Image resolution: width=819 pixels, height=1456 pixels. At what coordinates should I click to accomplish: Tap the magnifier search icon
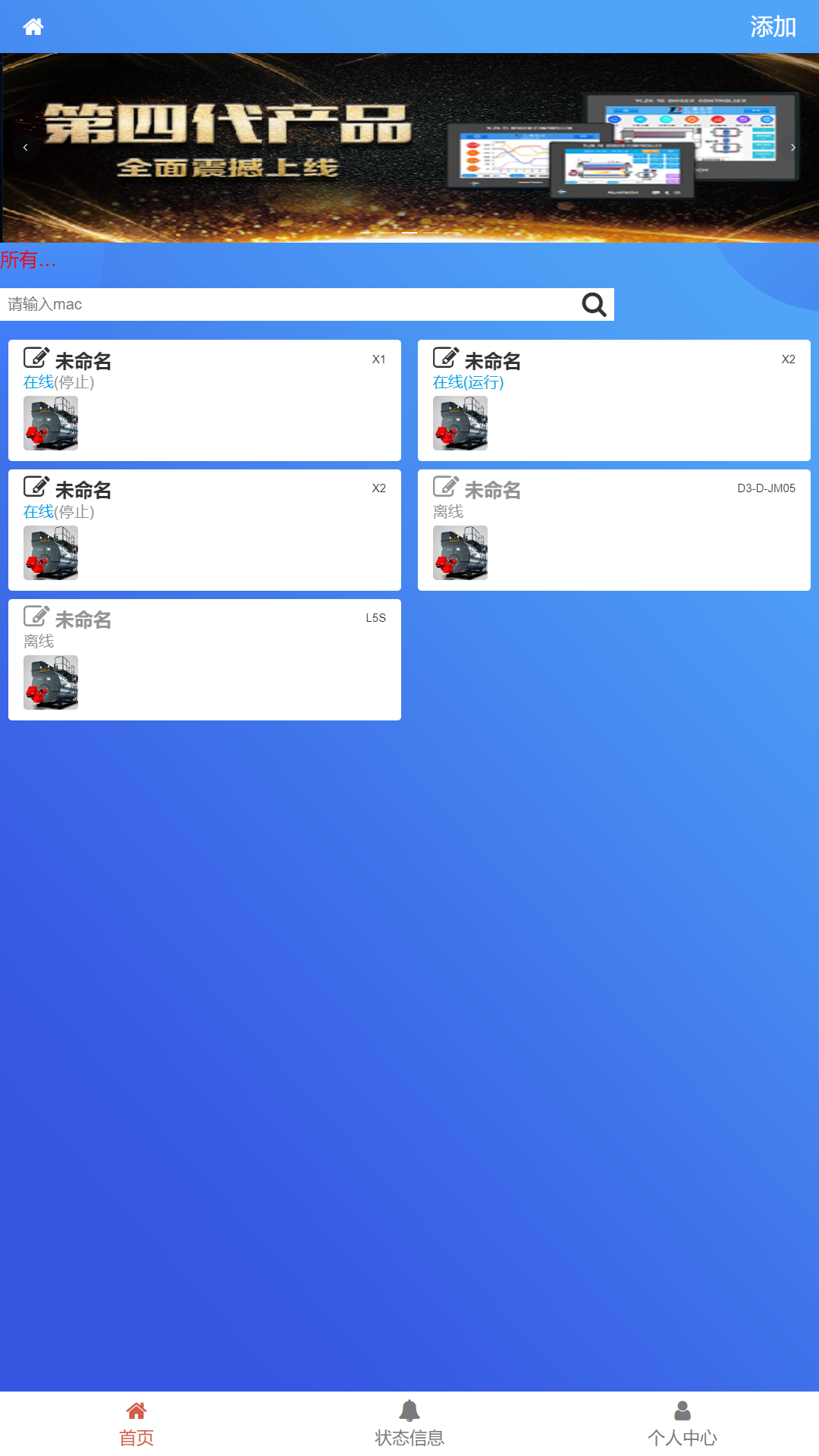(x=594, y=304)
